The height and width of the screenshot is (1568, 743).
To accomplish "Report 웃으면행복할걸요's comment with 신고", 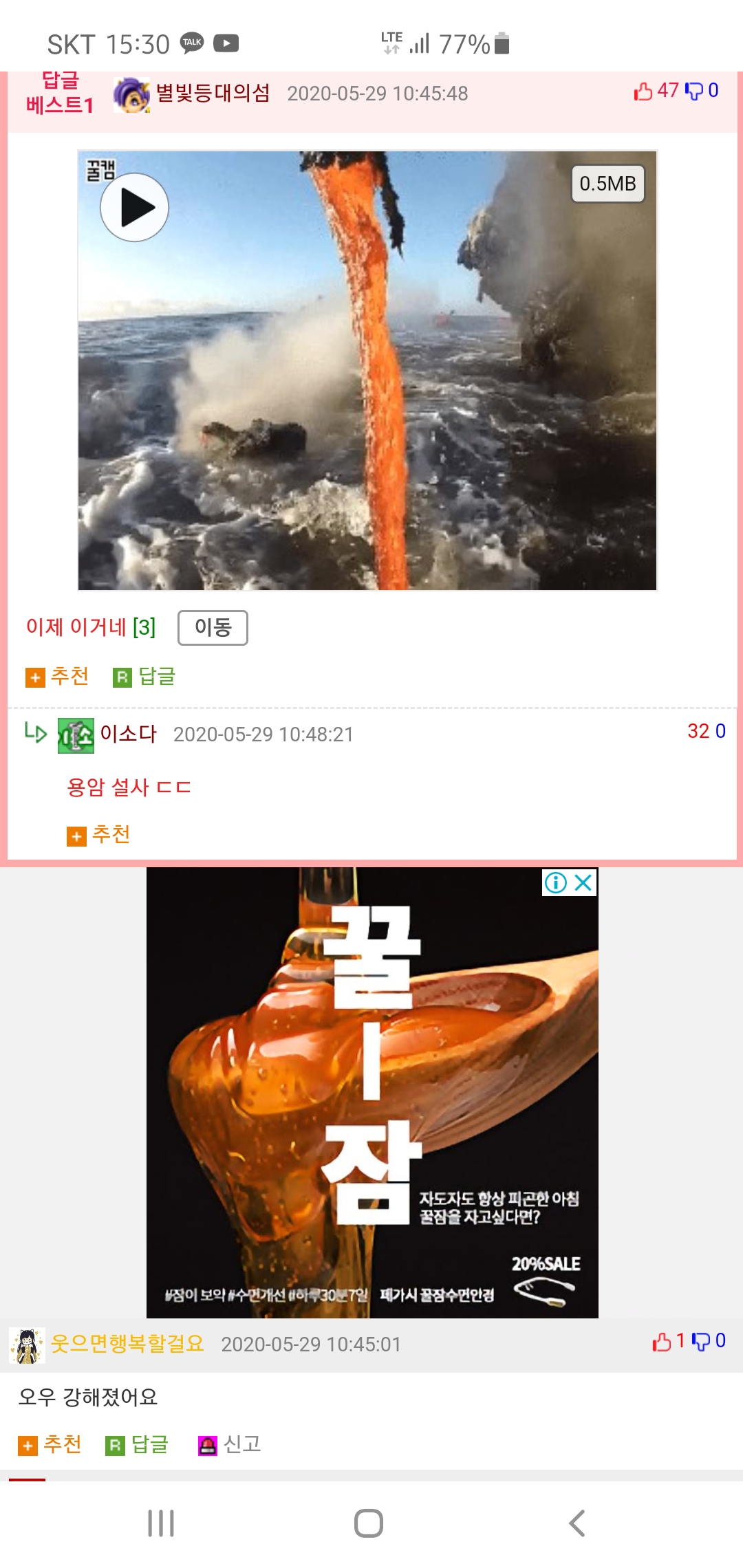I will tap(230, 1444).
